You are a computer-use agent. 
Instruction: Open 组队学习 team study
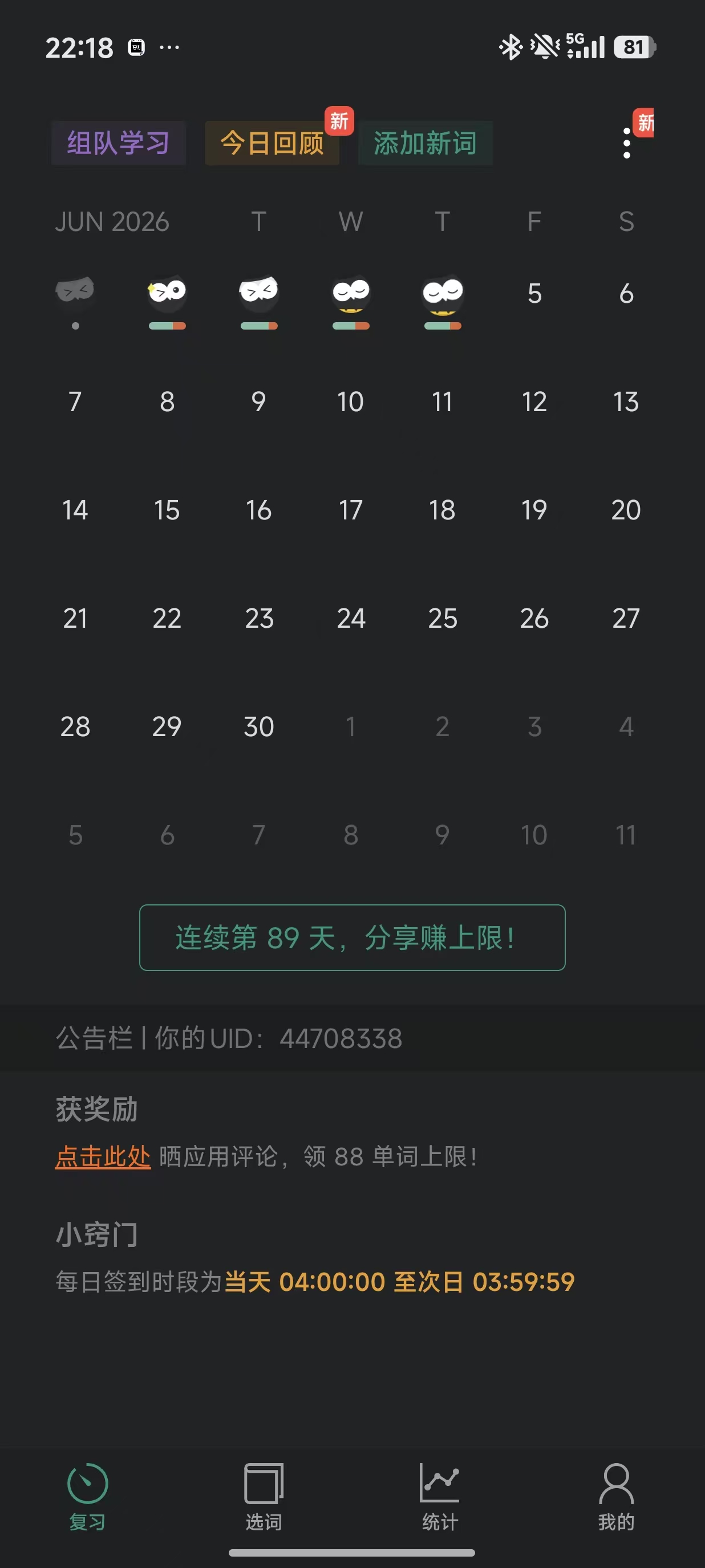pos(118,144)
